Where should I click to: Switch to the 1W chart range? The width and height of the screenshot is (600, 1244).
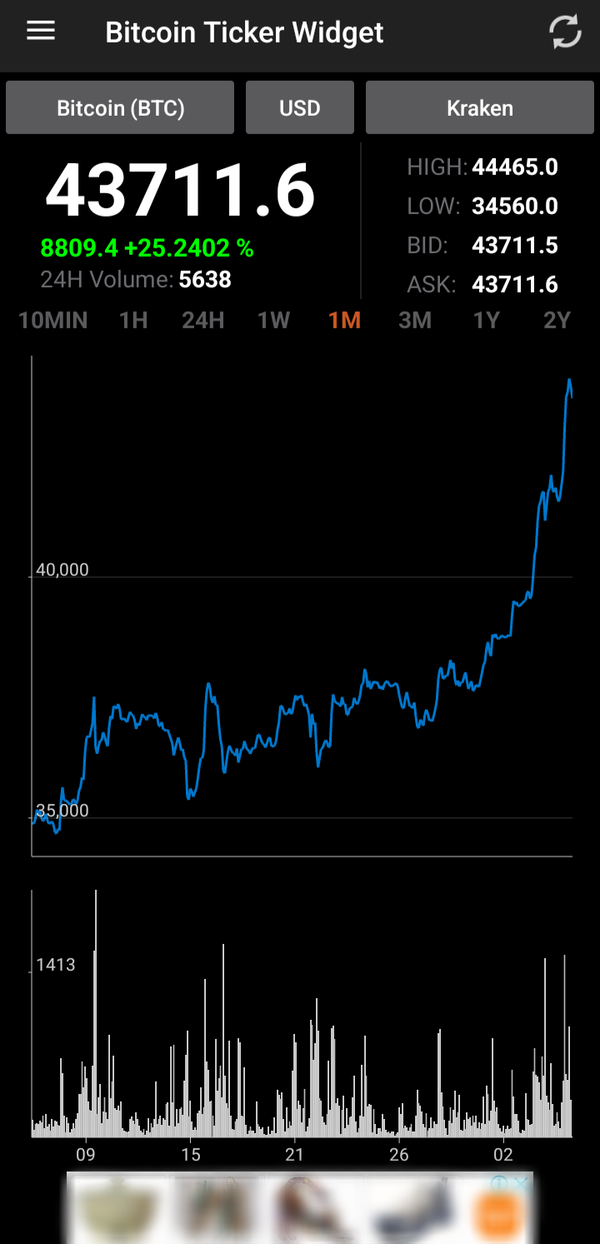coord(274,320)
